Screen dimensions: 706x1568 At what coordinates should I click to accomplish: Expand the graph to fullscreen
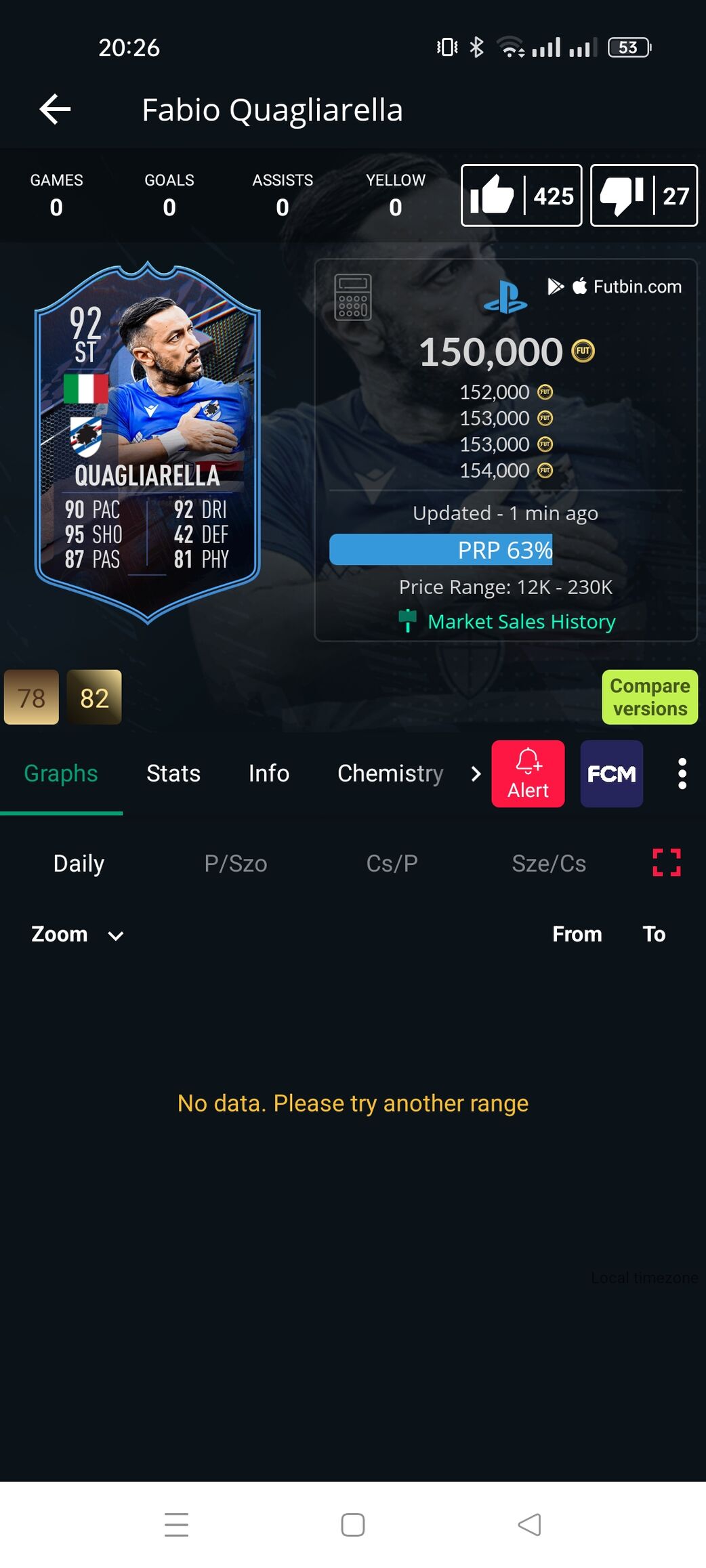point(666,862)
